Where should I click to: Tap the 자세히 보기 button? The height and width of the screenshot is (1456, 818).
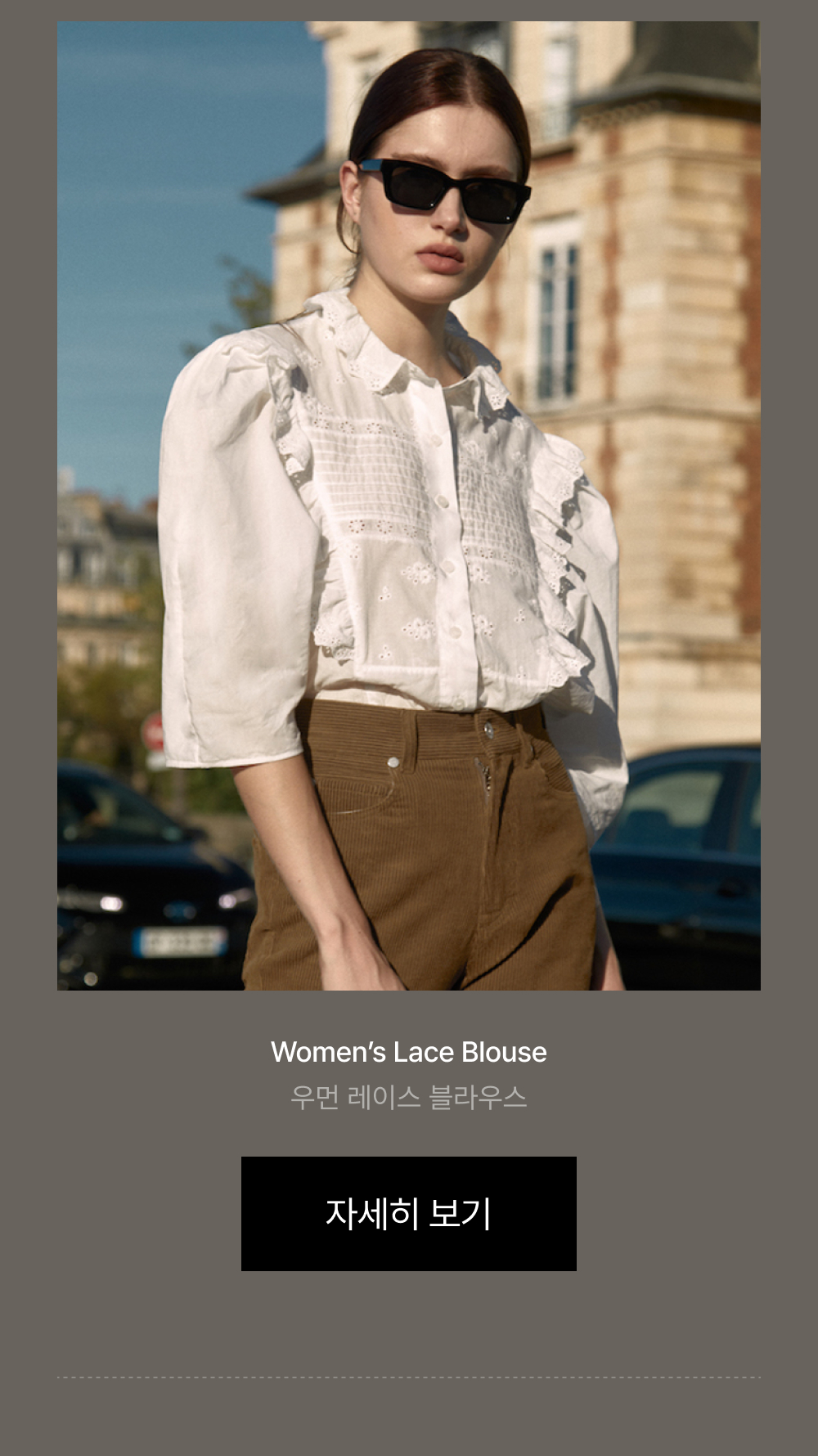tap(409, 1213)
